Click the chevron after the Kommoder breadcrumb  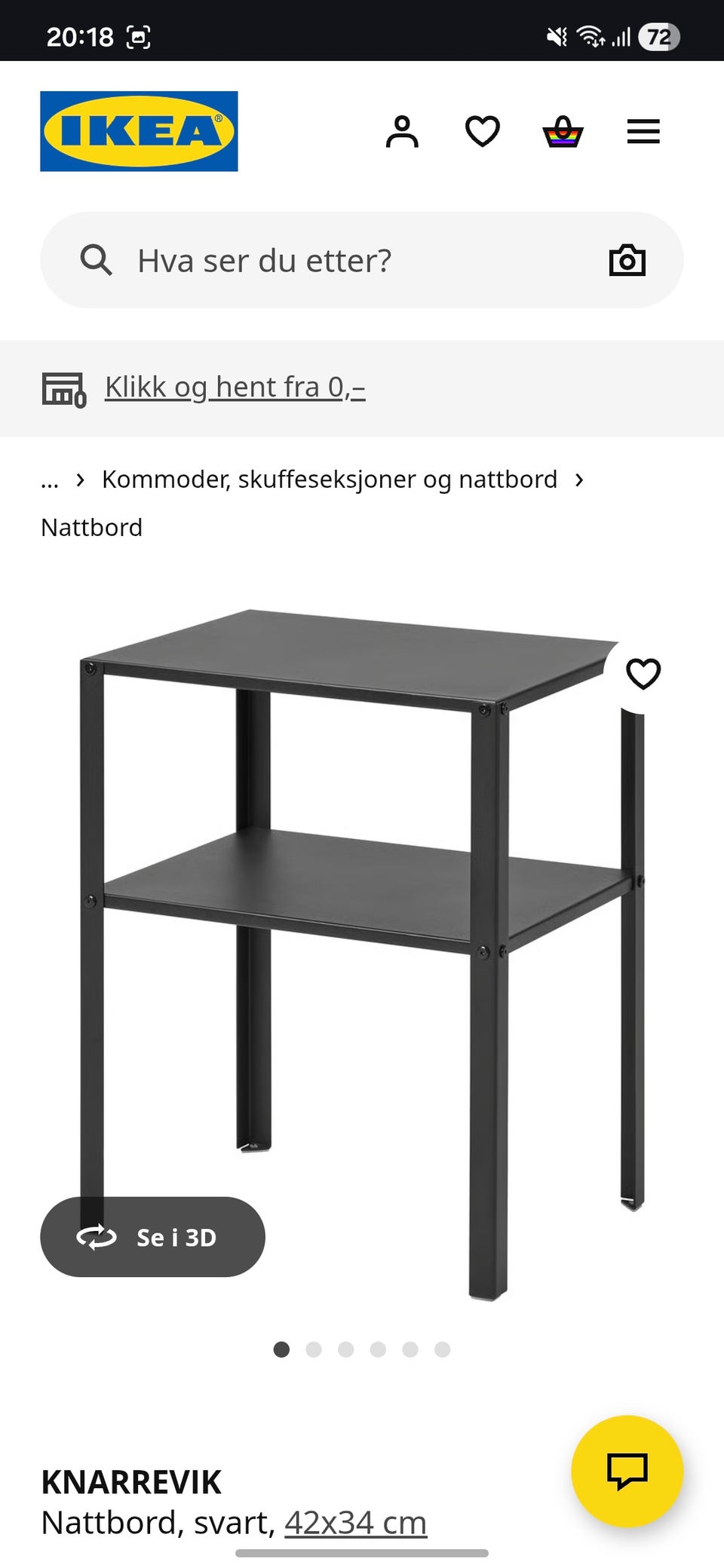point(581,479)
